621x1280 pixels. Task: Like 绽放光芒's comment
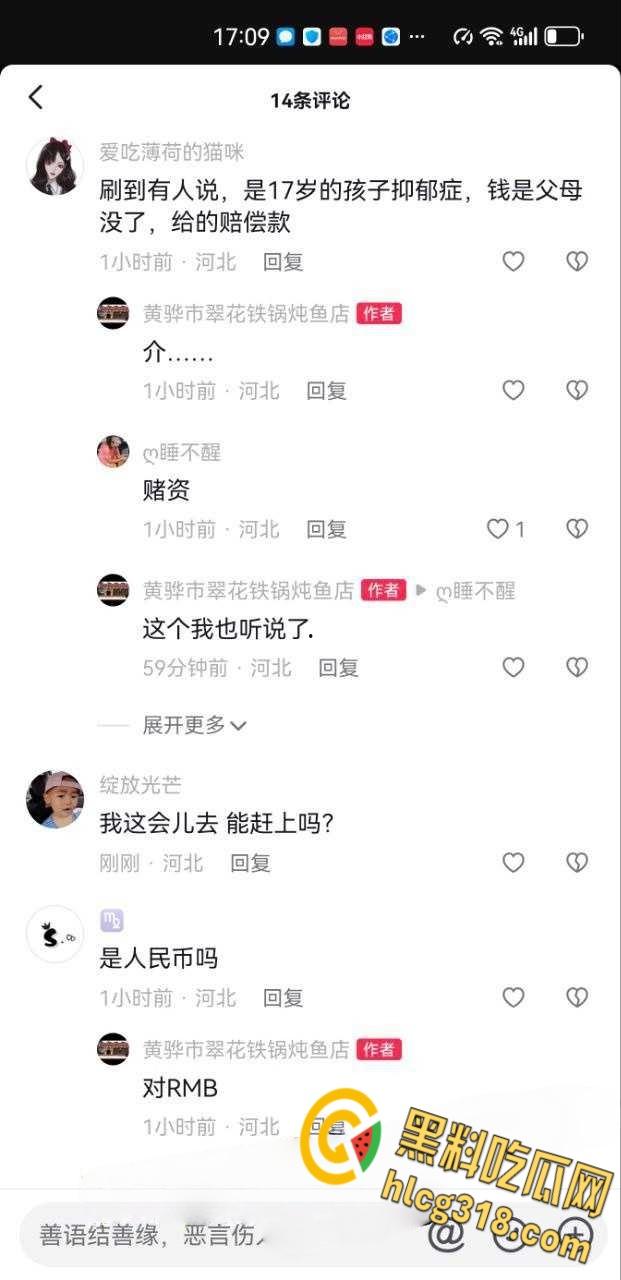(x=513, y=862)
